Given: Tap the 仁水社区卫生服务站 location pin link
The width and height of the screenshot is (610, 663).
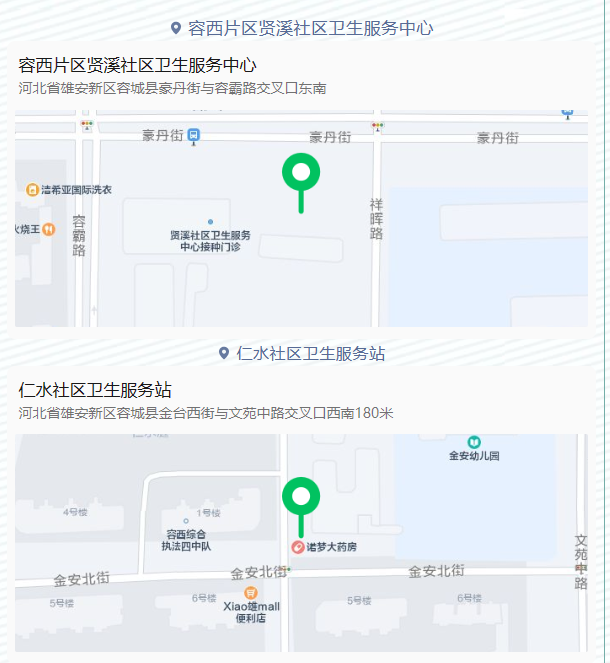Looking at the screenshot, I should (x=302, y=353).
